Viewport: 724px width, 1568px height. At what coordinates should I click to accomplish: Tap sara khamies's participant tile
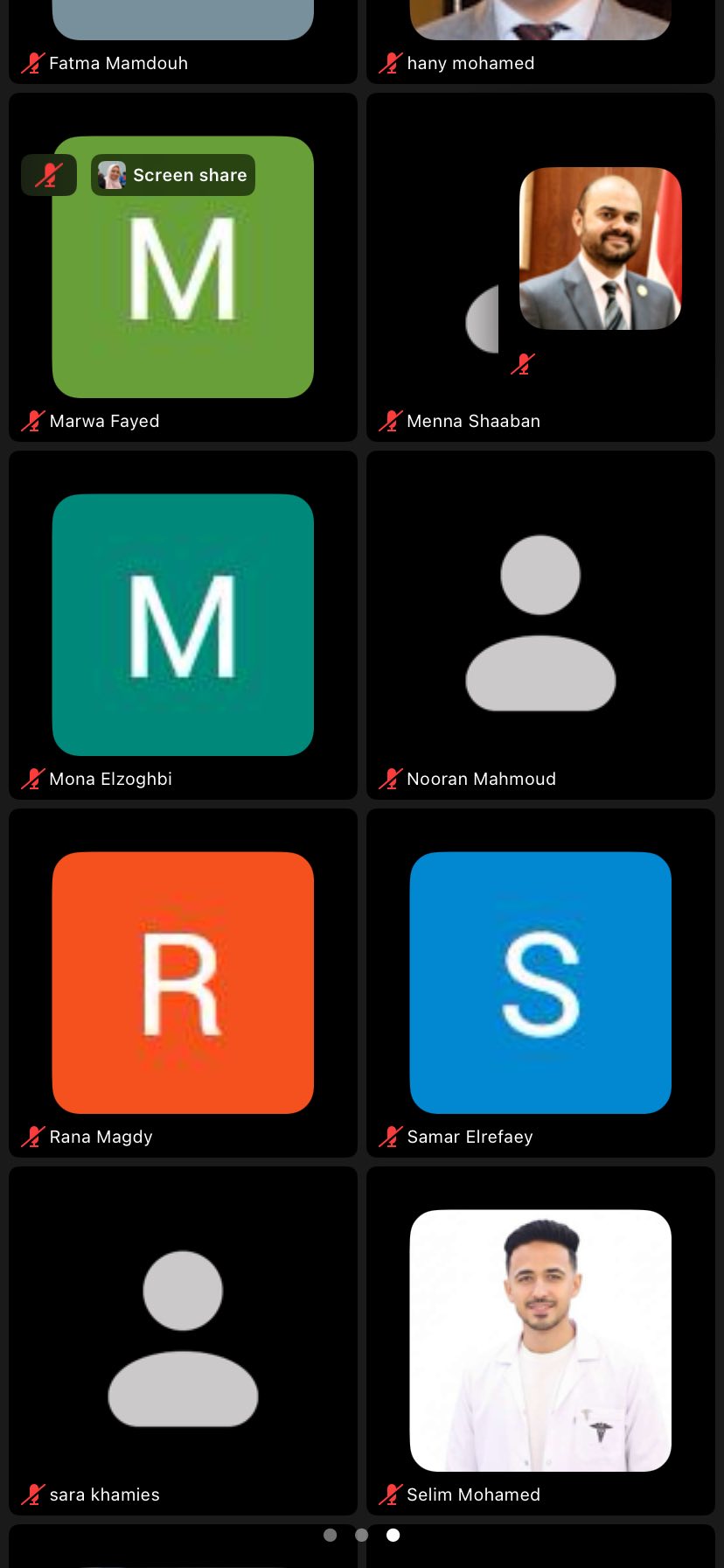tap(183, 1340)
